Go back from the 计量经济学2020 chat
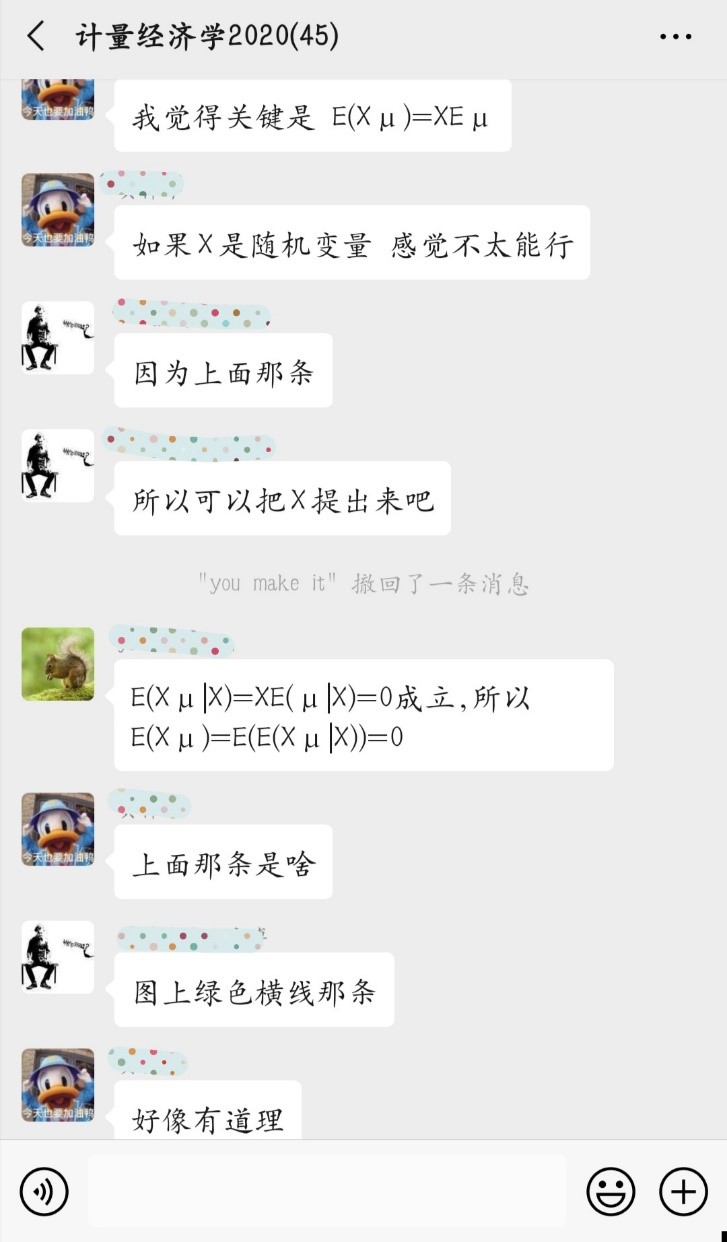This screenshot has width=727, height=1242. pos(36,37)
